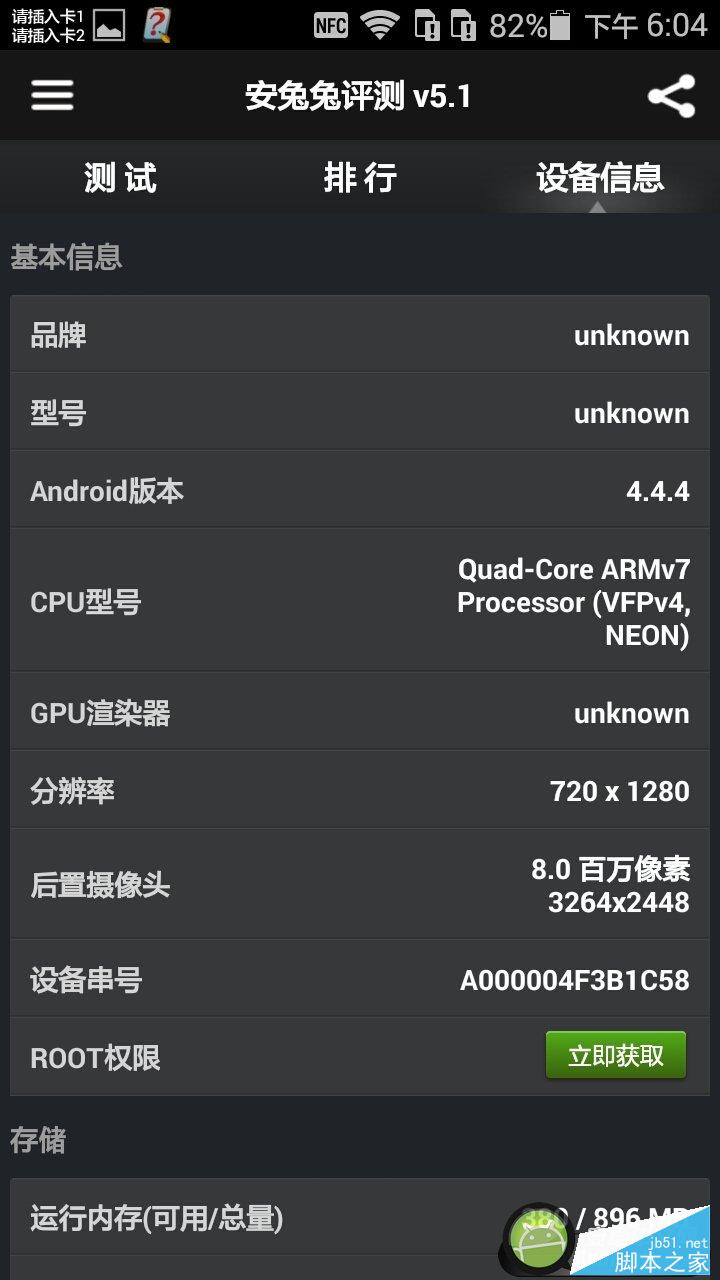720x1280 pixels.
Task: Open the hamburger drawer menu
Action: tap(52, 96)
